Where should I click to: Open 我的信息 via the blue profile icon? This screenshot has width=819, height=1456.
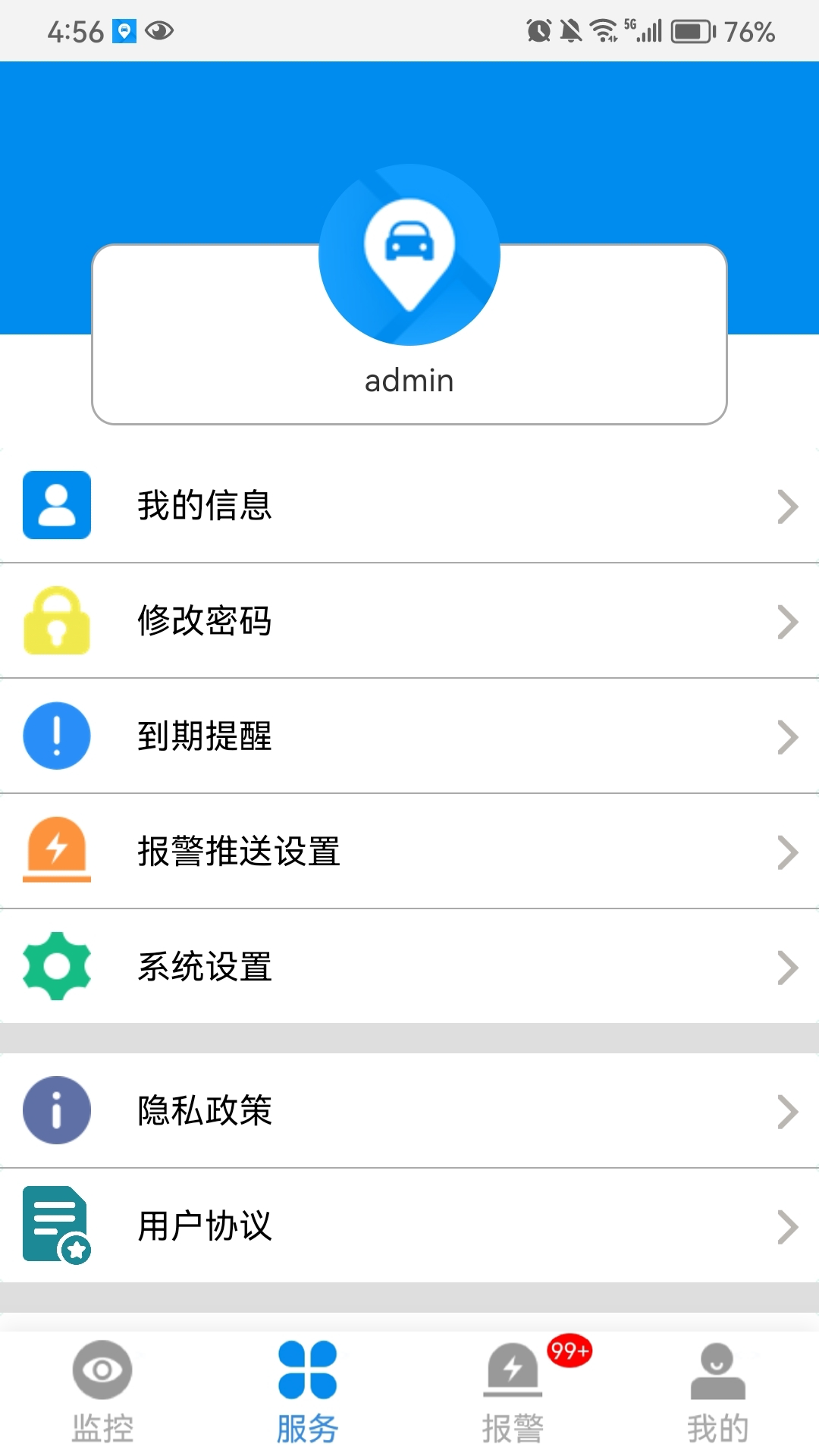tap(57, 507)
